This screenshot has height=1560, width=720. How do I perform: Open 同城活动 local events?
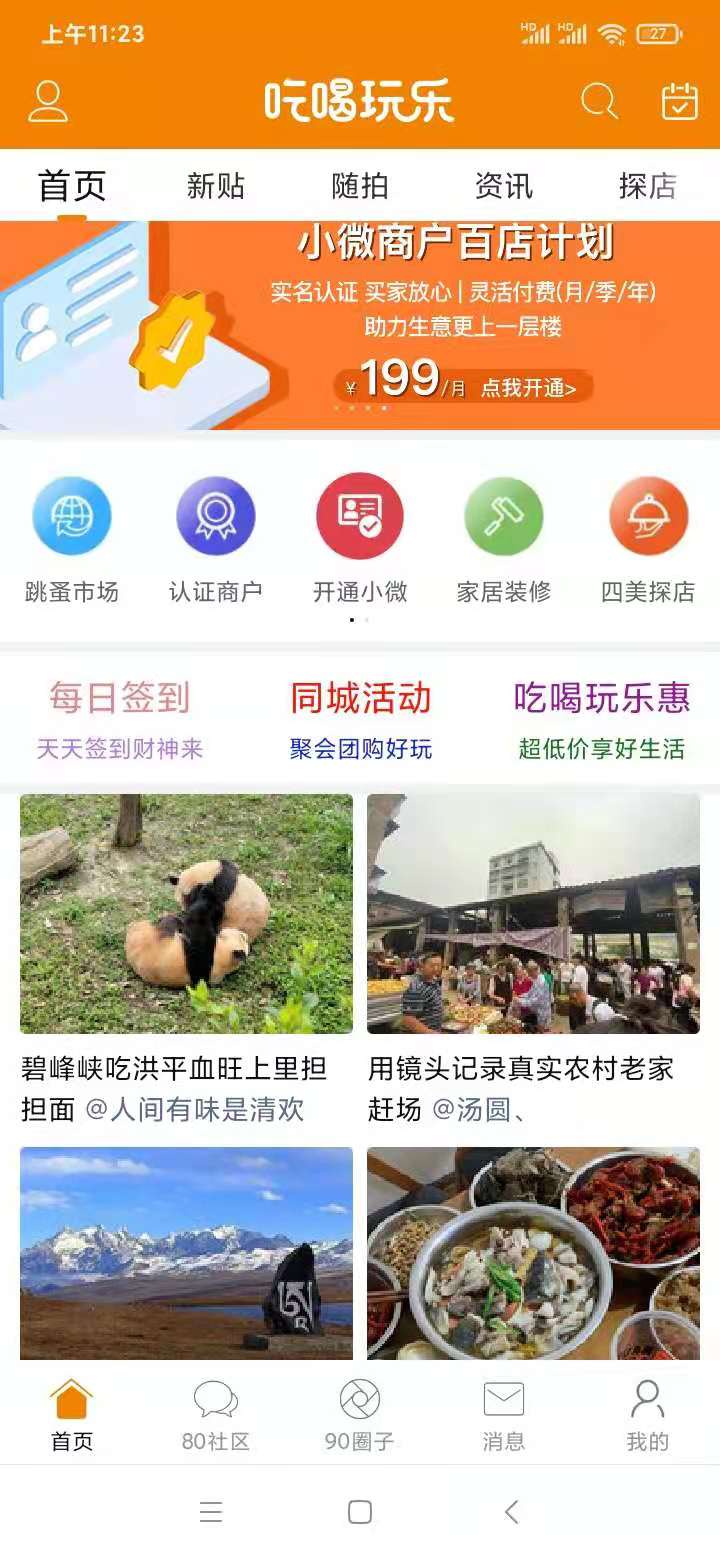[x=360, y=700]
